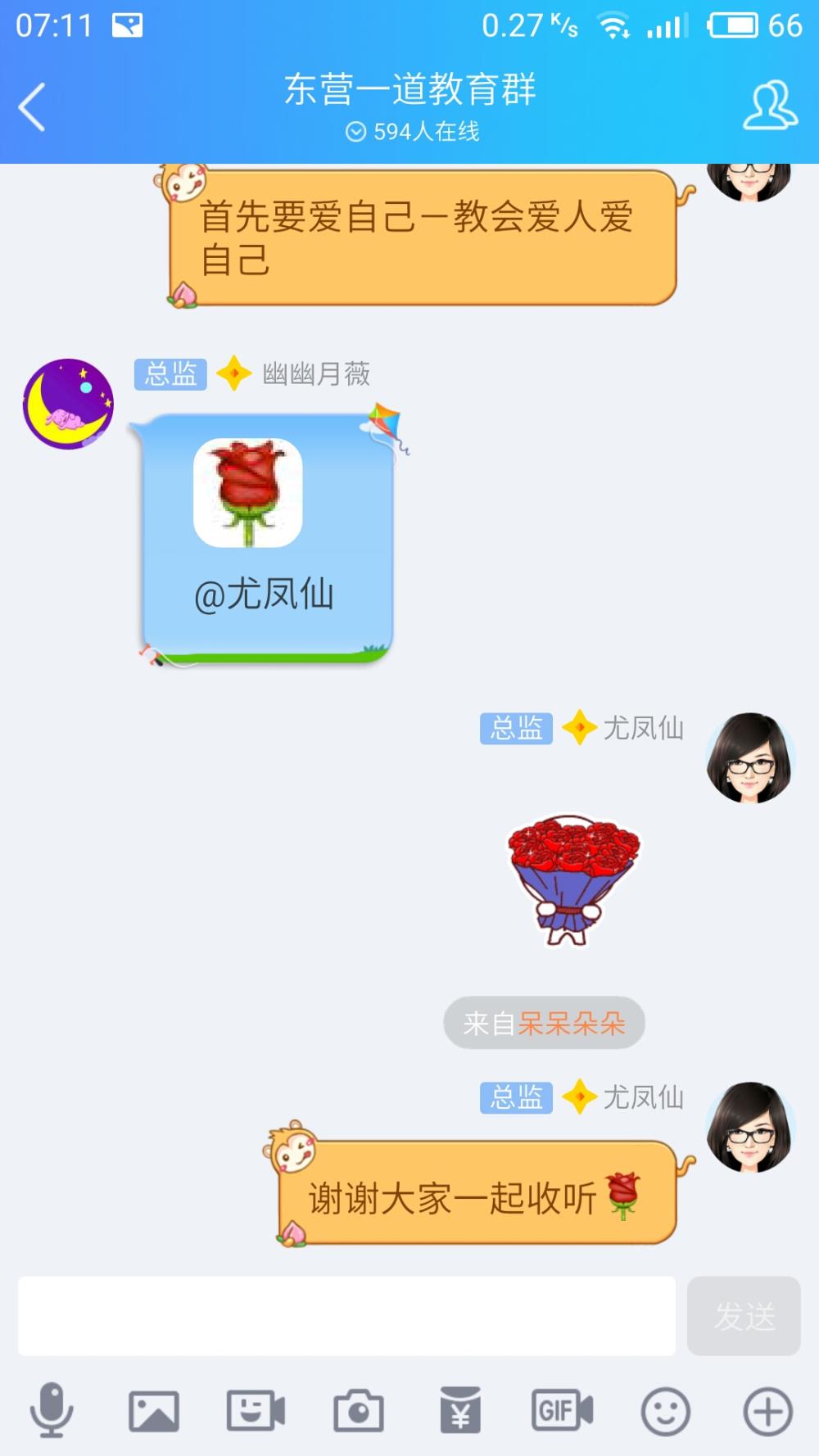Open 尤凤仙's avatar beside bouquet sticker
819x1456 pixels.
[x=750, y=757]
